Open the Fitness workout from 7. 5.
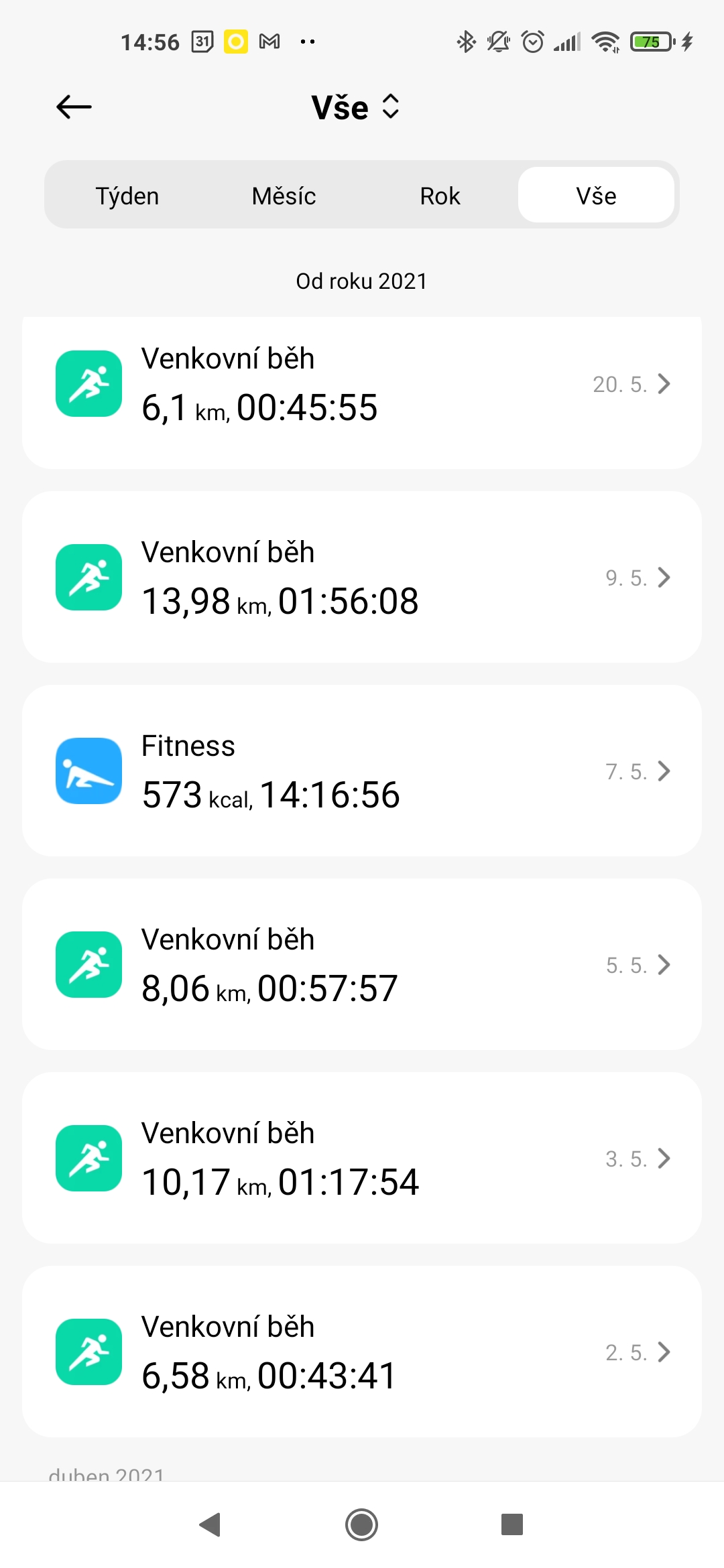 click(362, 771)
